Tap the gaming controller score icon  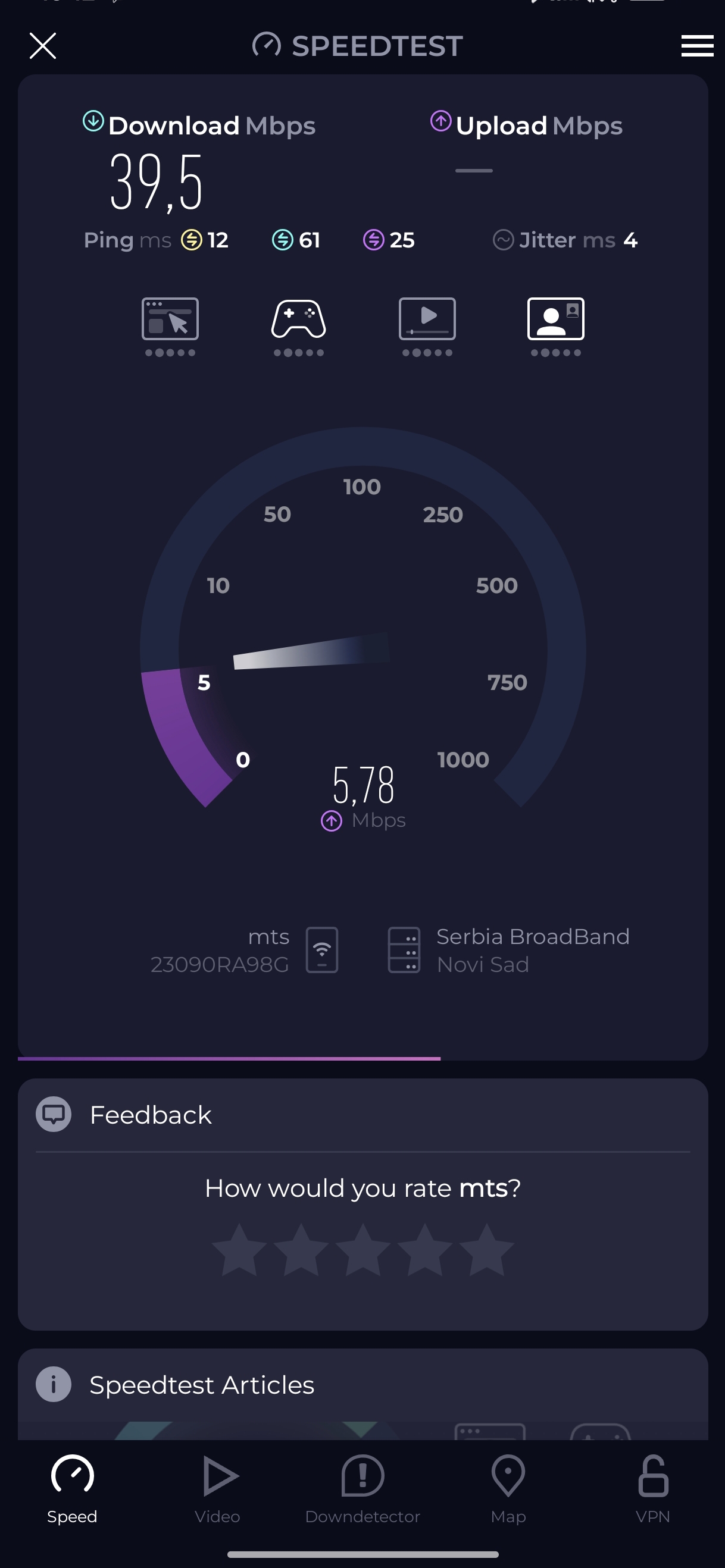click(299, 319)
